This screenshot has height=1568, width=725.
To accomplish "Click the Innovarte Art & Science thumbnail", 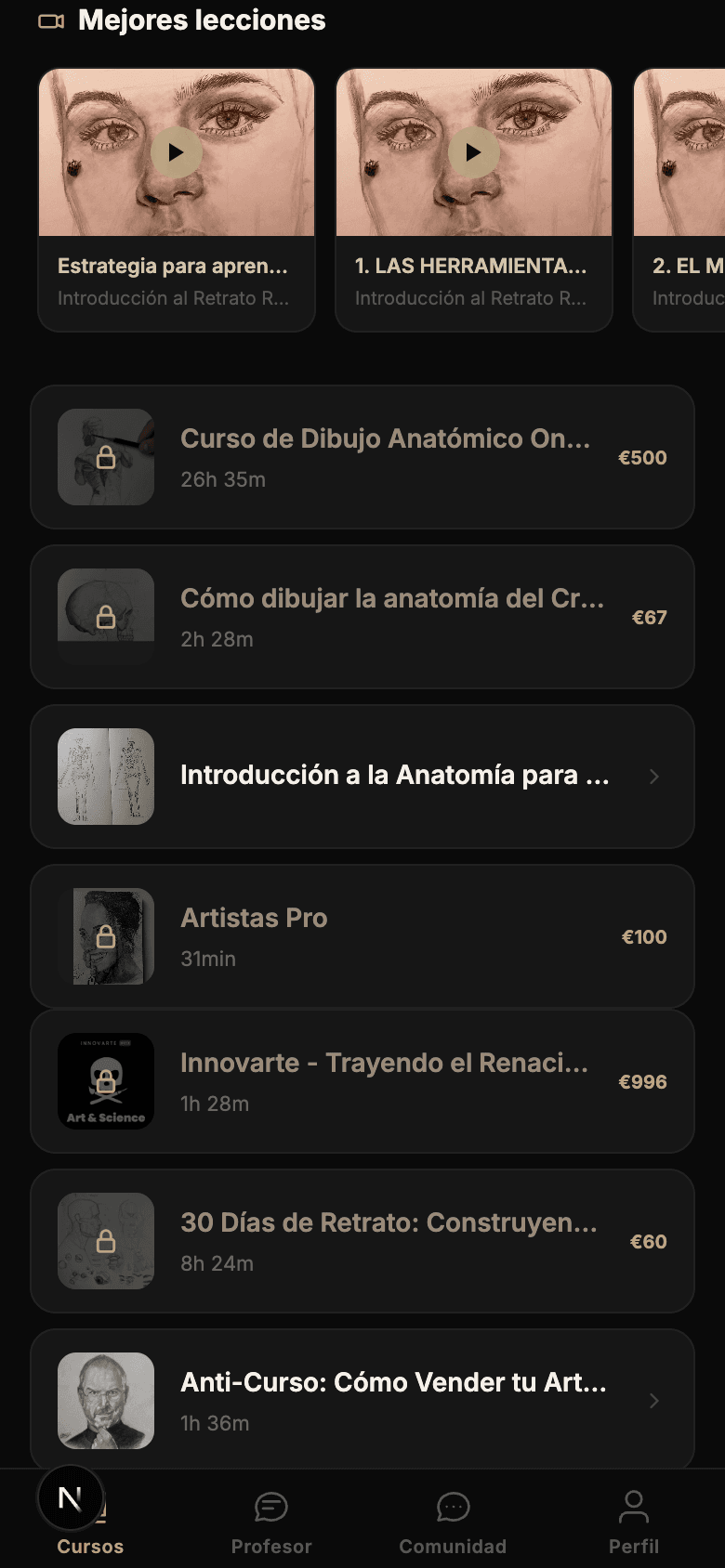I will click(105, 1080).
